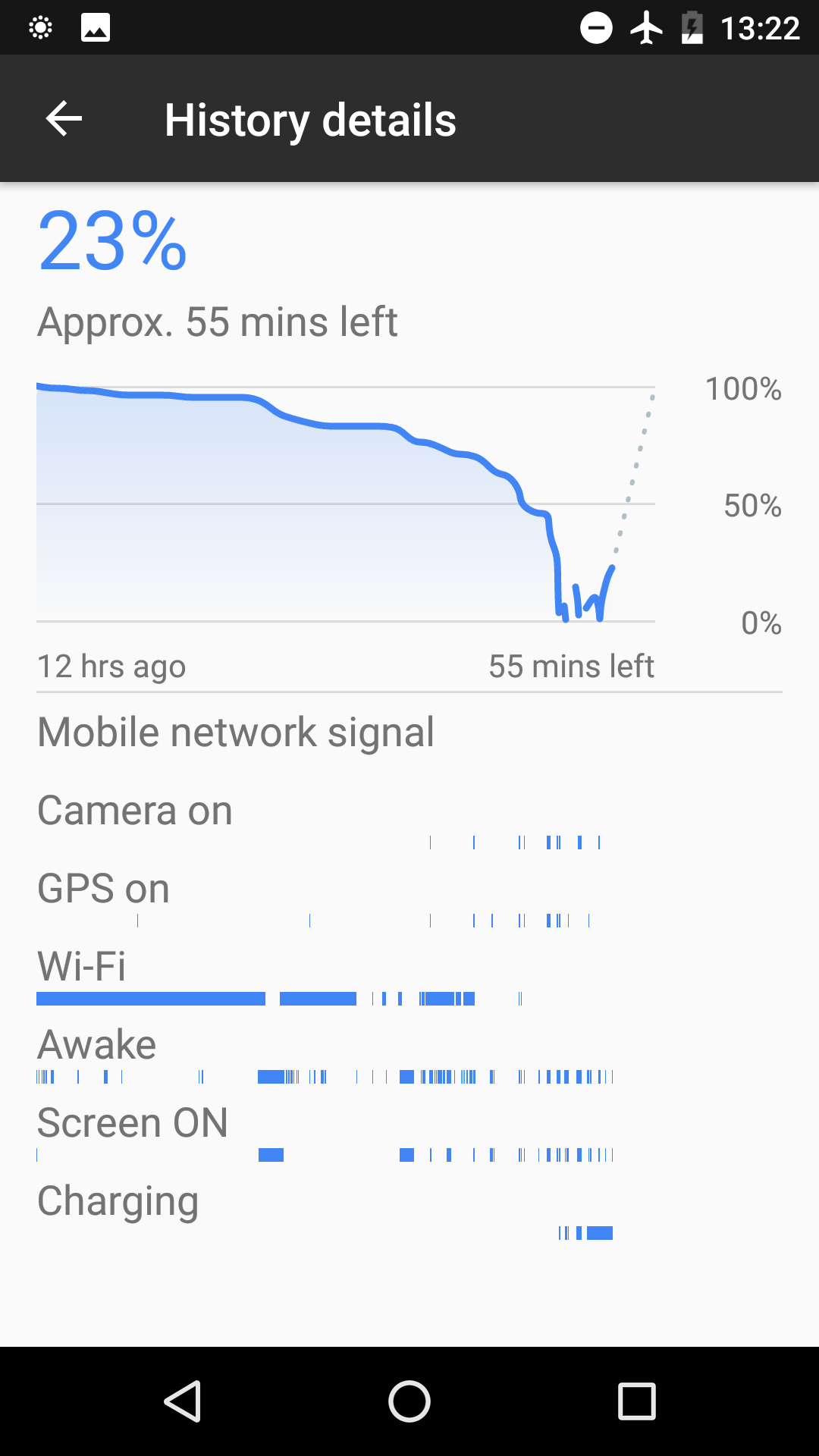Go back from History details

pyautogui.click(x=64, y=119)
